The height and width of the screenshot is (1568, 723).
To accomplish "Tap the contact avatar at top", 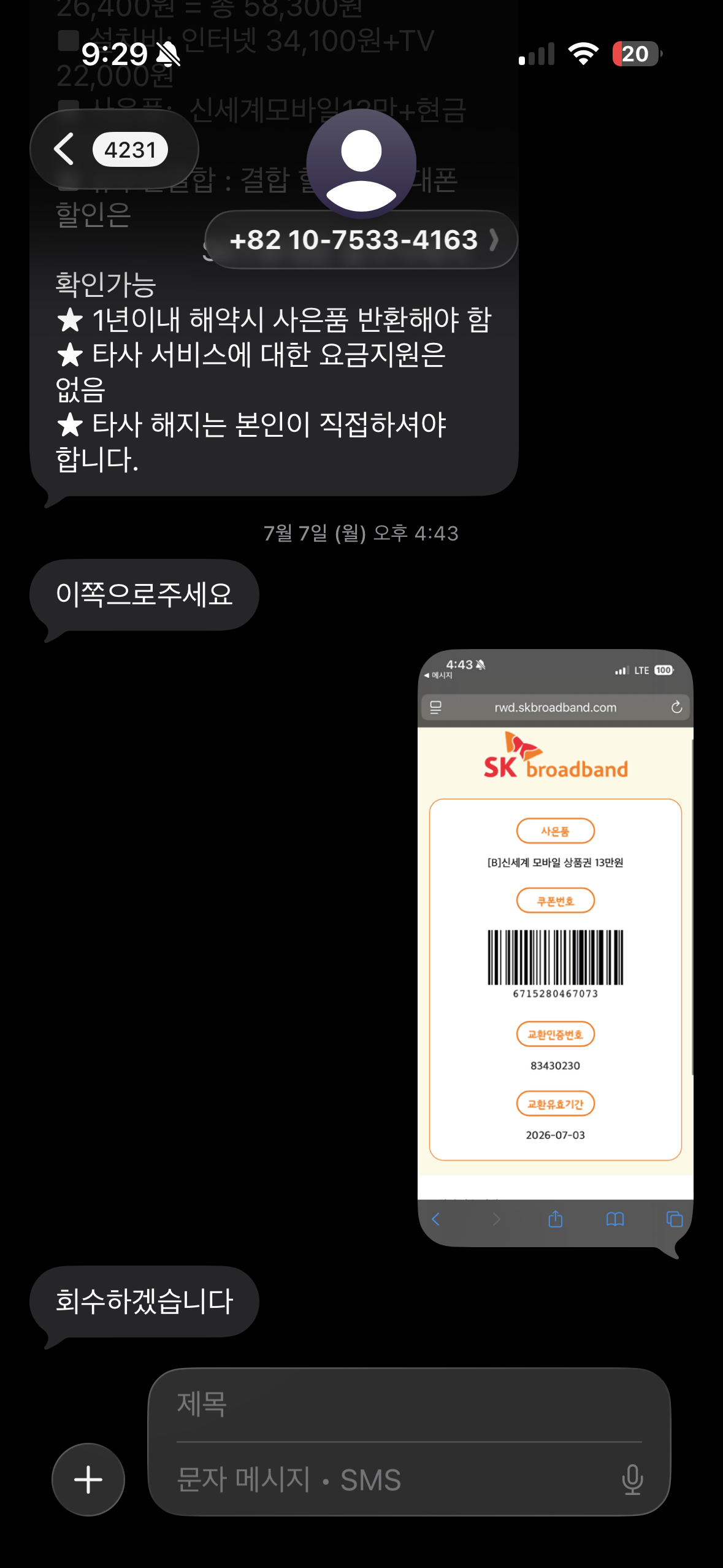I will tap(361, 163).
